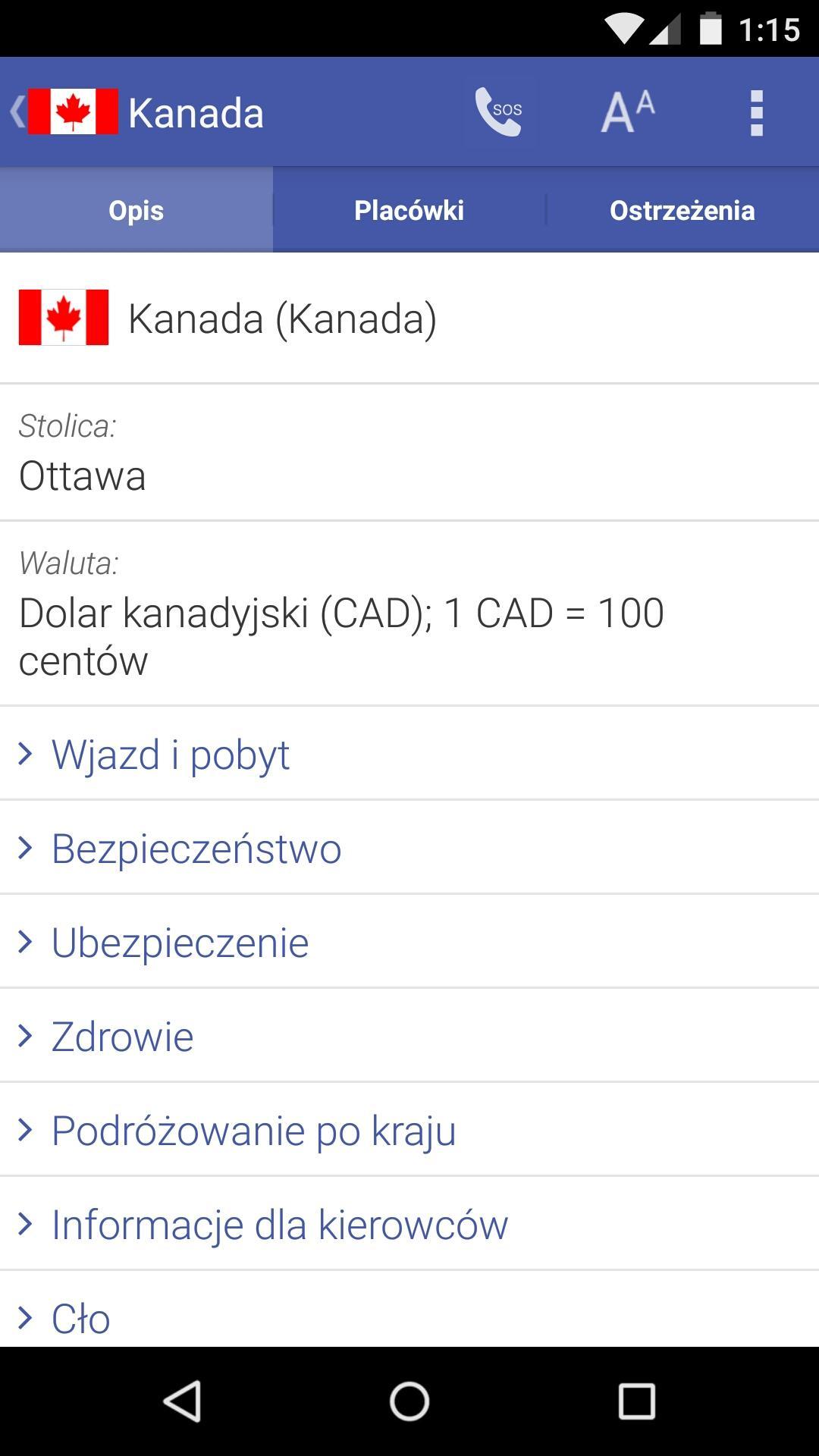Open the Cło section
This screenshot has width=819, height=1456.
[x=80, y=1318]
